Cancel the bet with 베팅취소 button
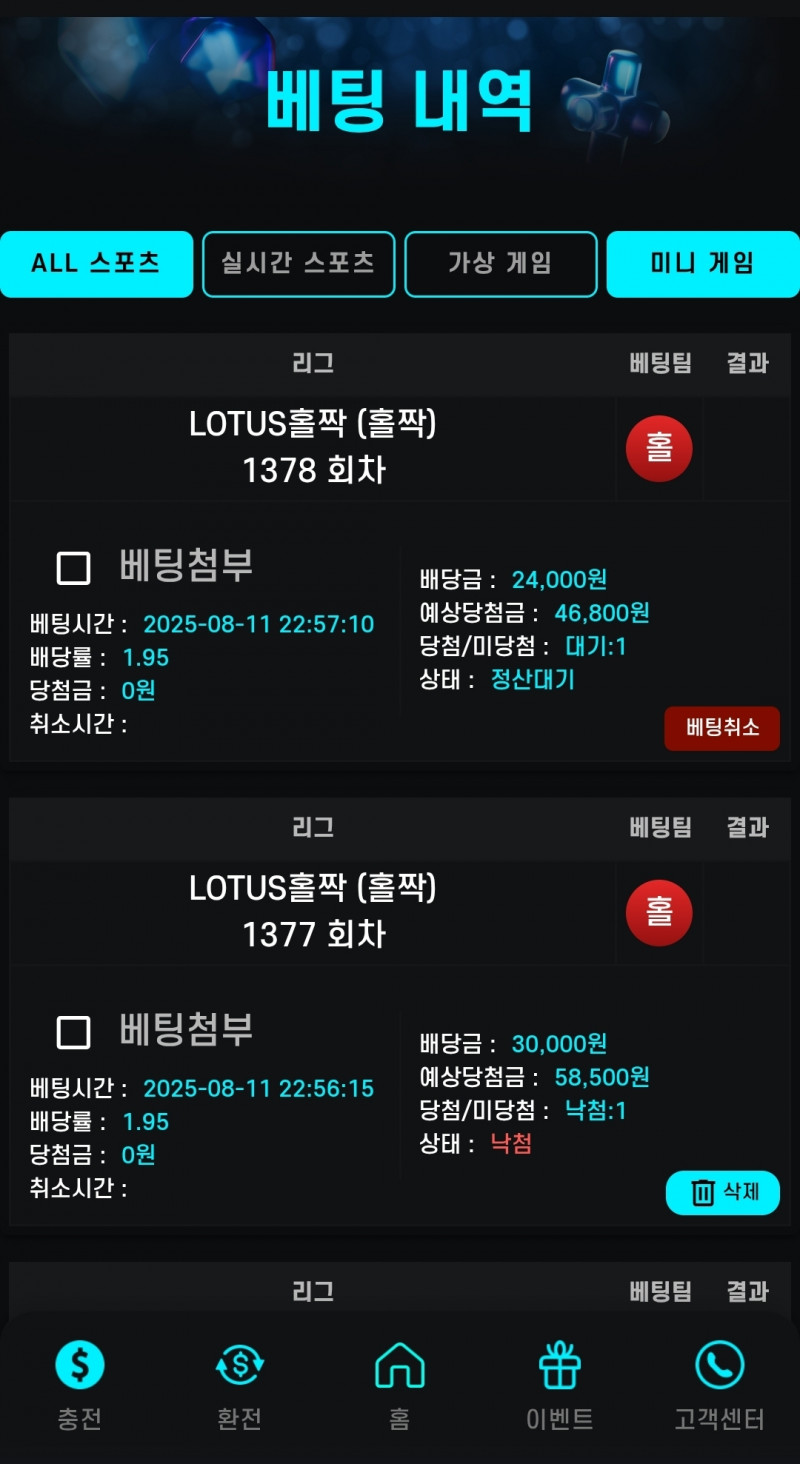800x1464 pixels. point(721,728)
